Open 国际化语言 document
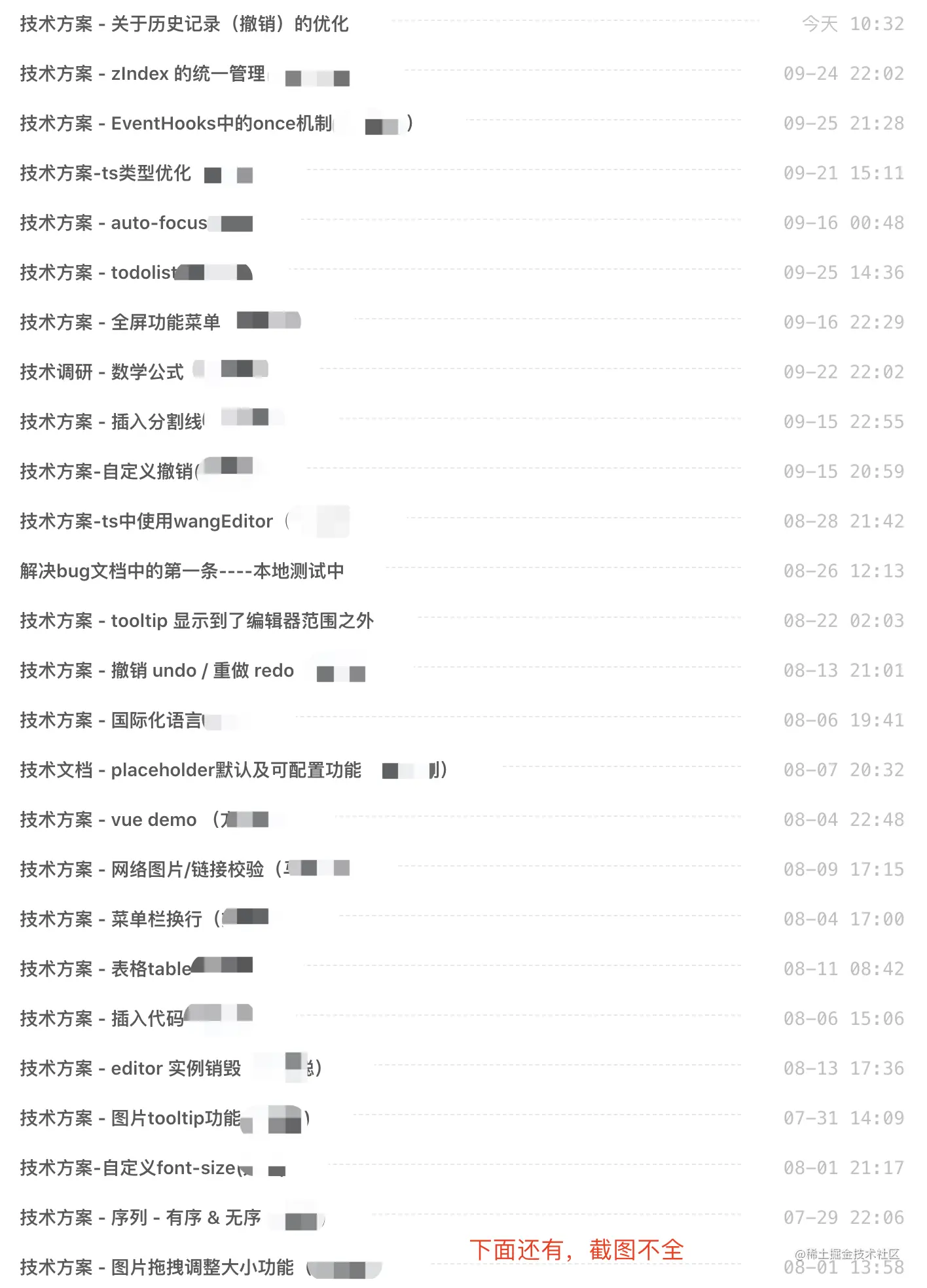Screen dimensions: 927x1288 click(x=111, y=721)
